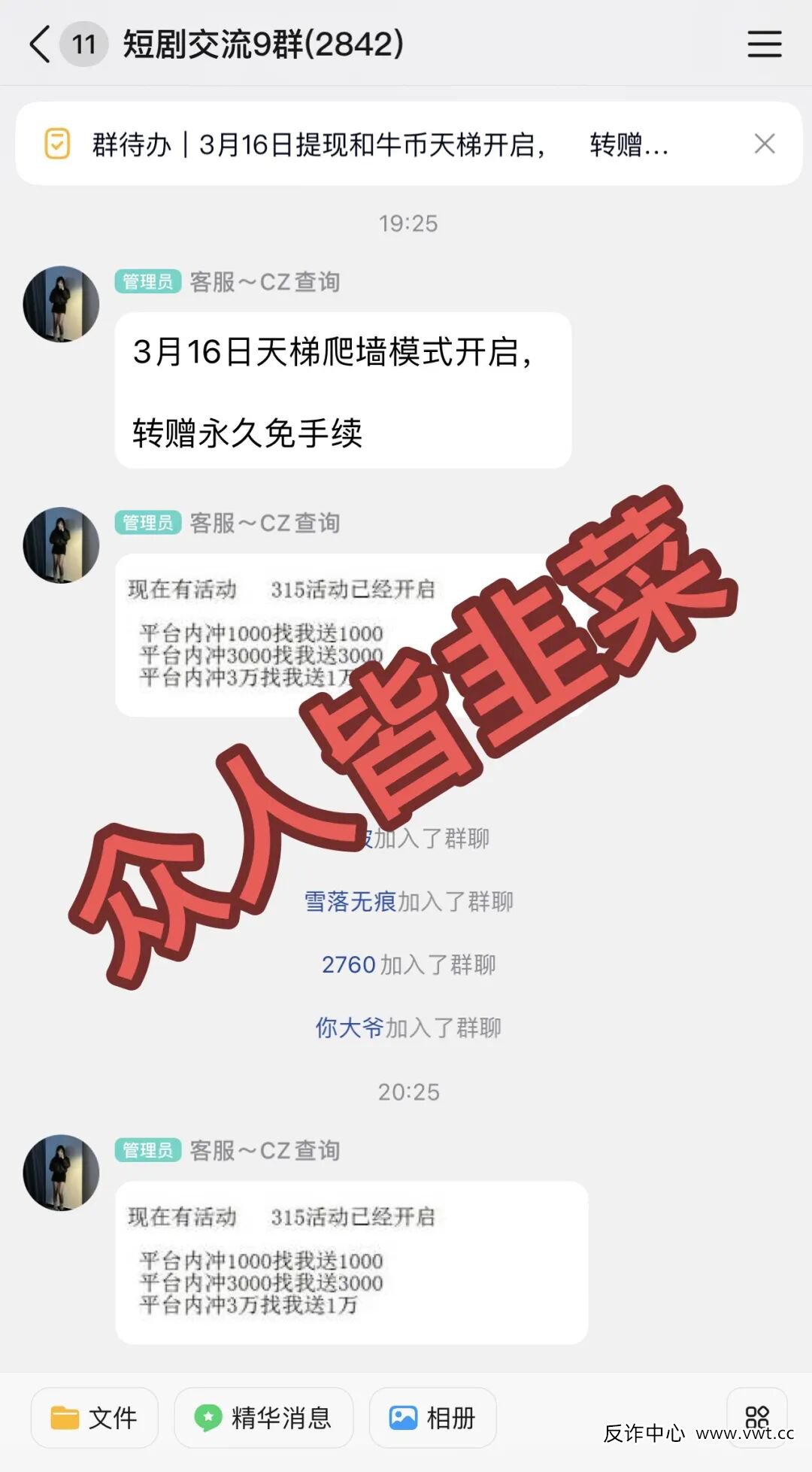812x1472 pixels.
Task: Select the 3月16日天梯爬墙模式 message bubble
Action: (342, 391)
